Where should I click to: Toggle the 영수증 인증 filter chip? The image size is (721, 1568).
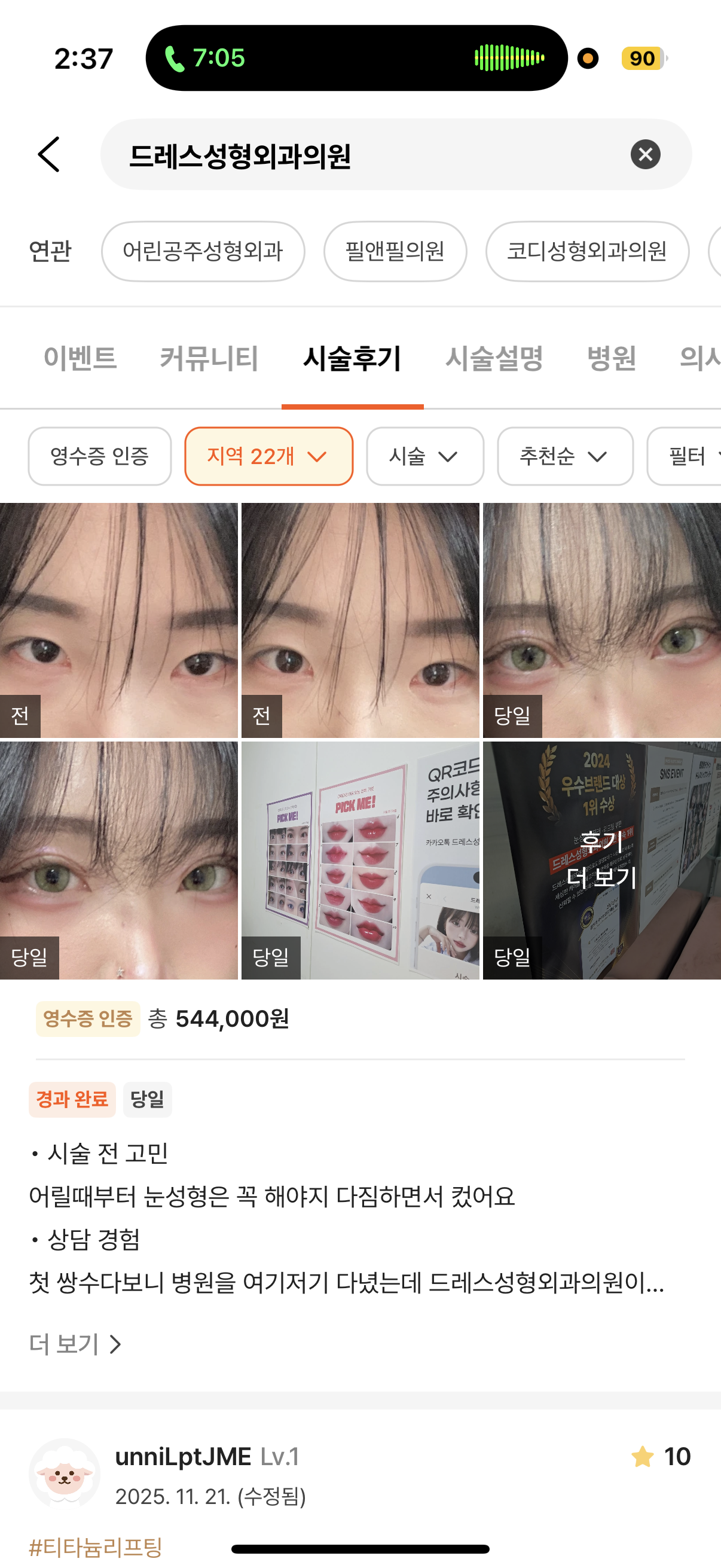coord(100,456)
